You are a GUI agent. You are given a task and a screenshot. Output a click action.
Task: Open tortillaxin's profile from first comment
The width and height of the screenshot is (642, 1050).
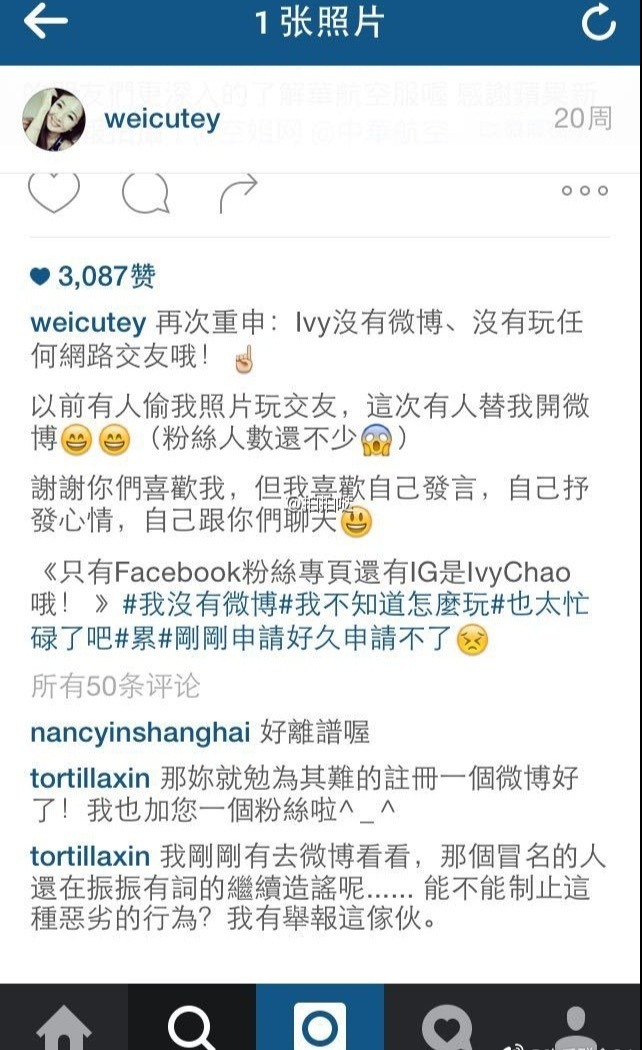click(90, 778)
